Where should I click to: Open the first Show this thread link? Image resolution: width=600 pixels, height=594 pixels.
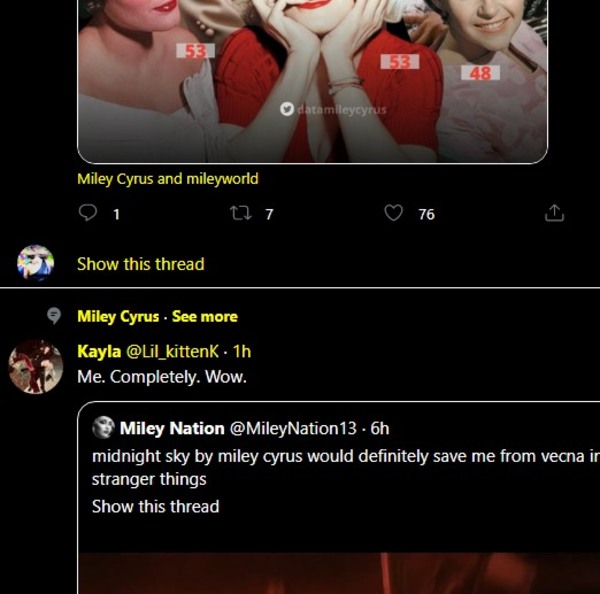[140, 264]
